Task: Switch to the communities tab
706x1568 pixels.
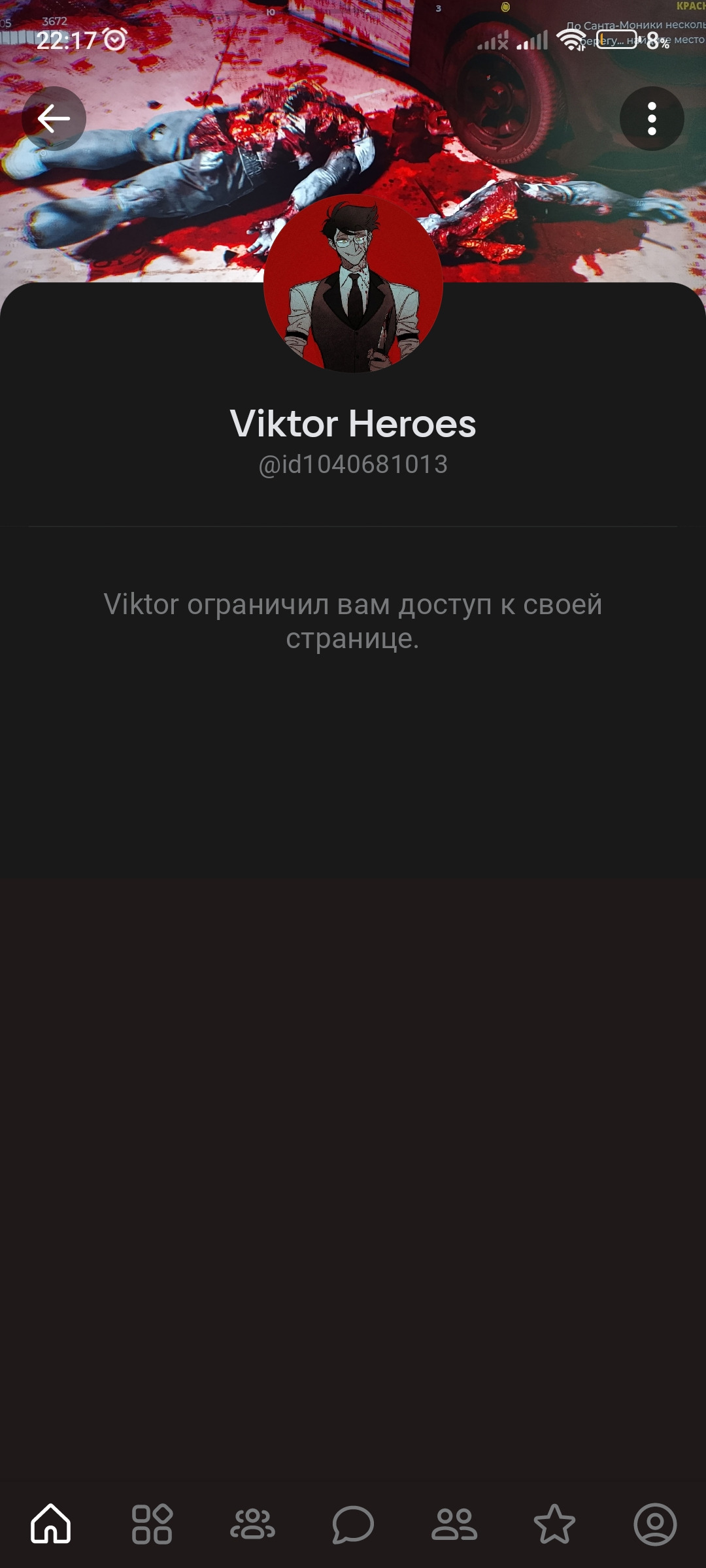Action: pos(252,1524)
